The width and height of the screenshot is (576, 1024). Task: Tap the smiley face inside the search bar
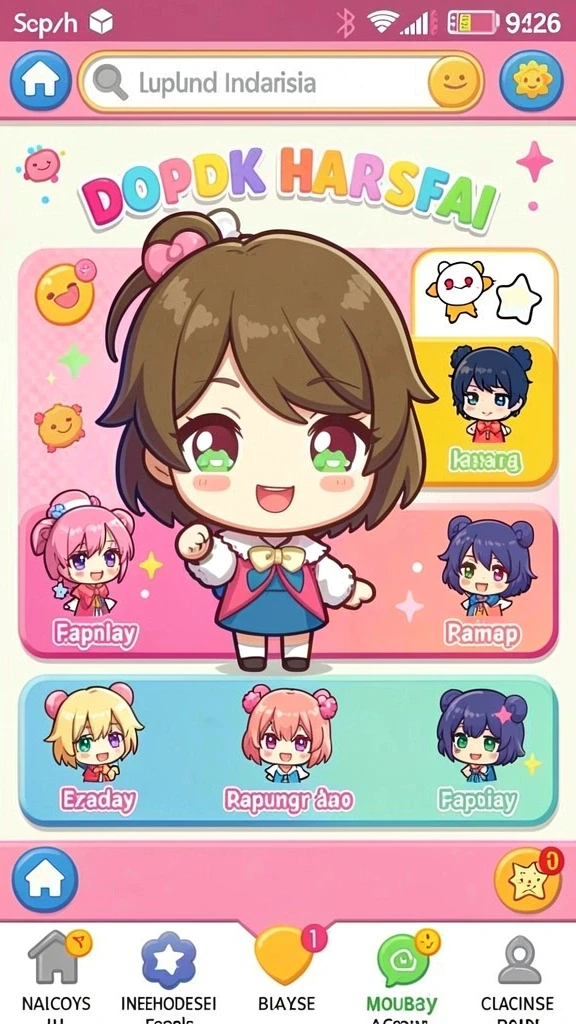454,82
